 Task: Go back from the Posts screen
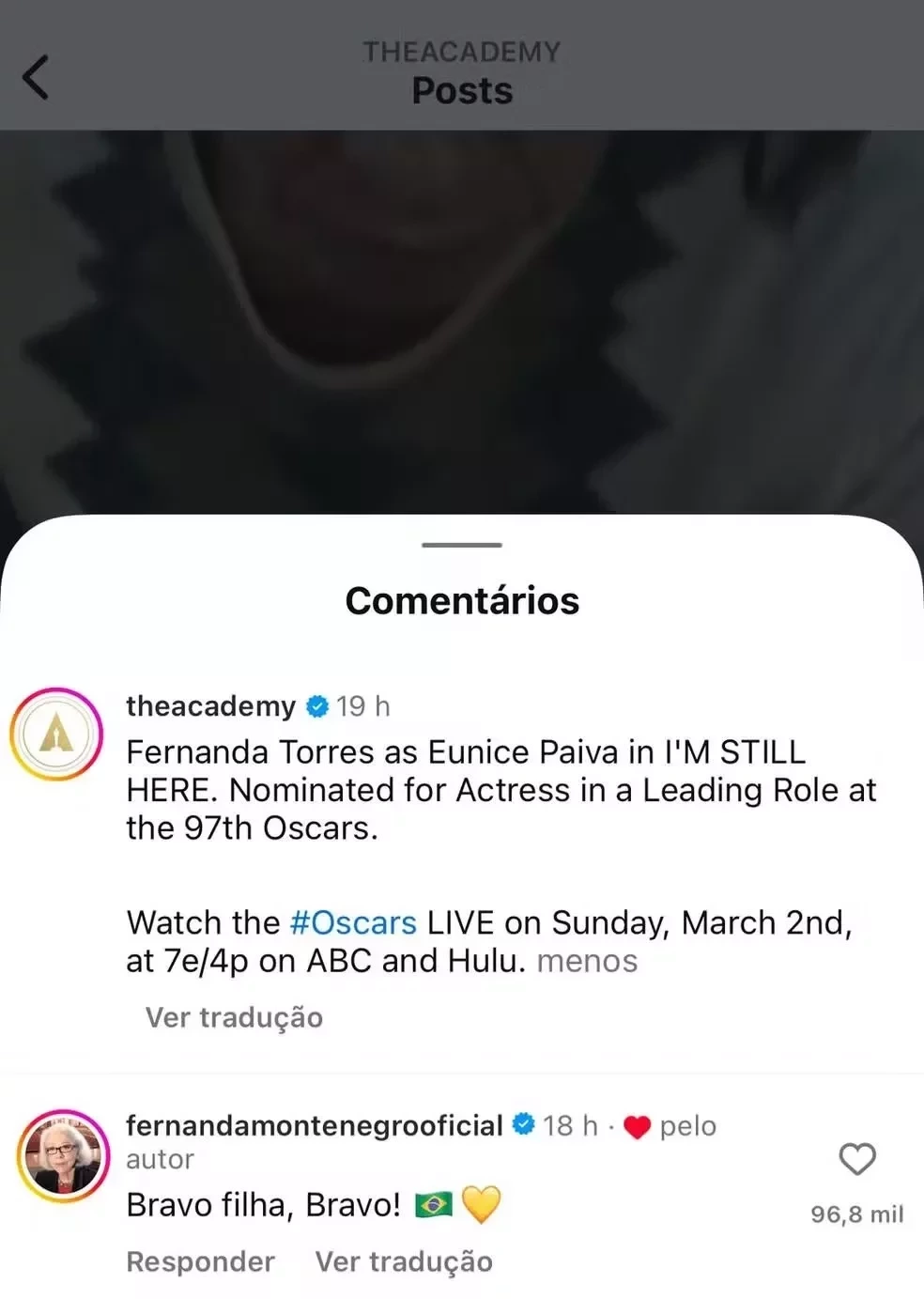click(36, 77)
